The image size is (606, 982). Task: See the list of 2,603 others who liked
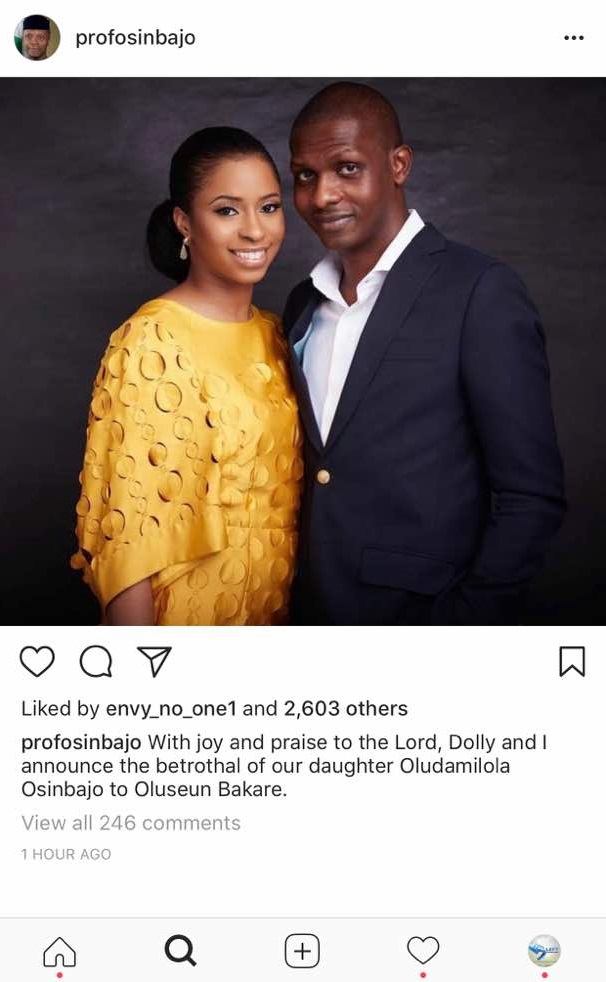346,709
